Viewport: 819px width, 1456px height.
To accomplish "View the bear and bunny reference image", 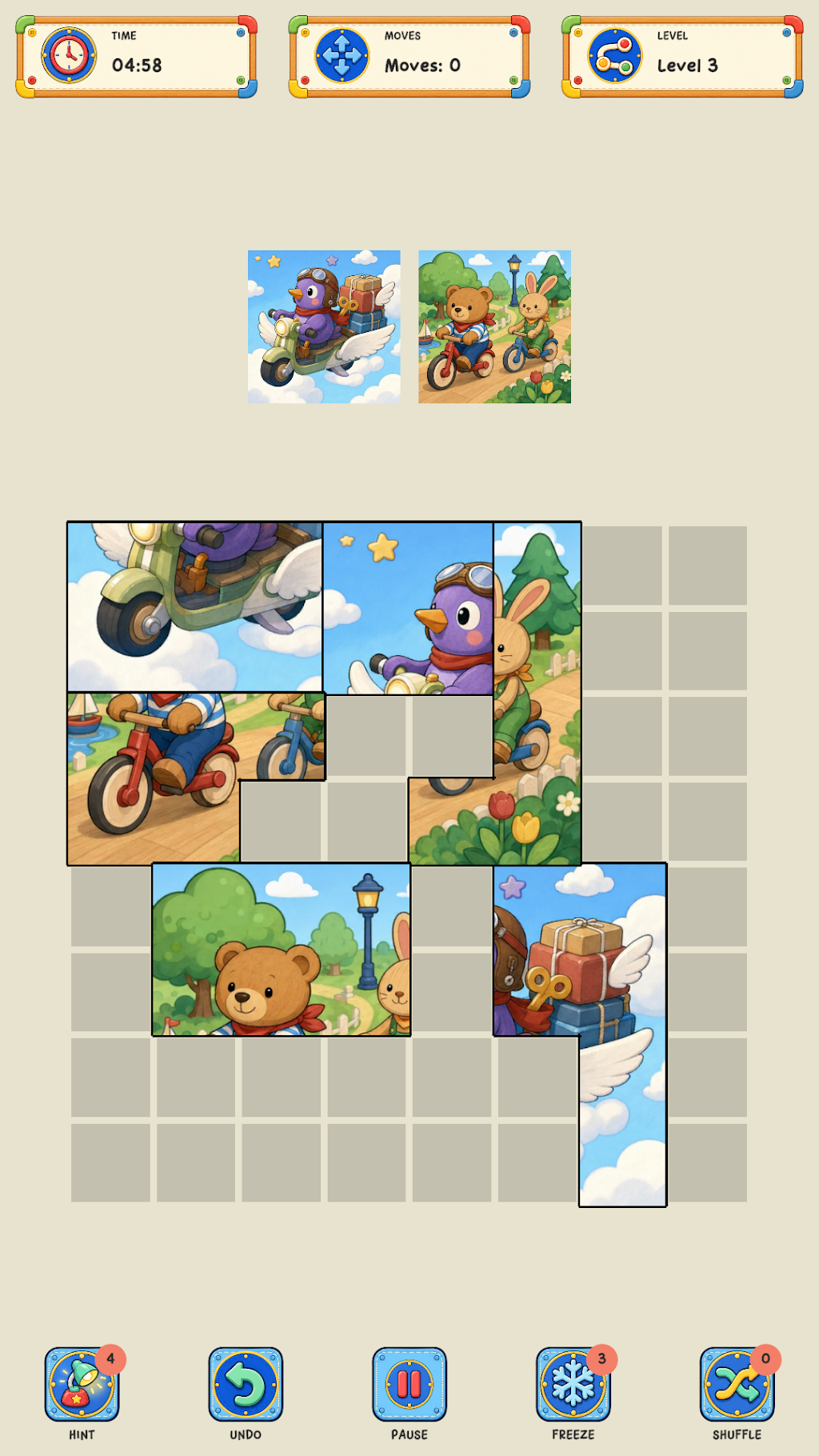I will [x=494, y=326].
